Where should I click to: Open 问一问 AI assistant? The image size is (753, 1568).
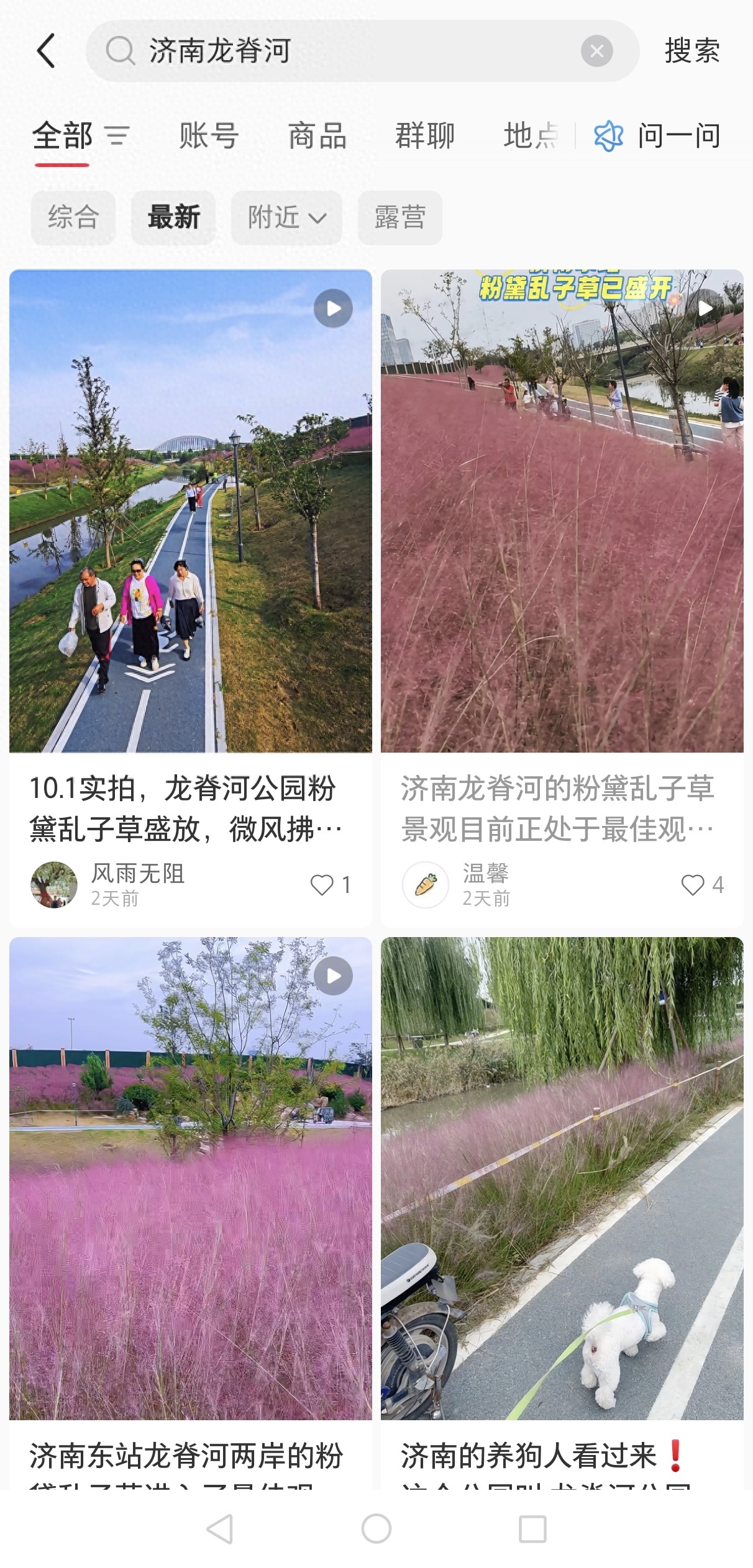pos(659,135)
